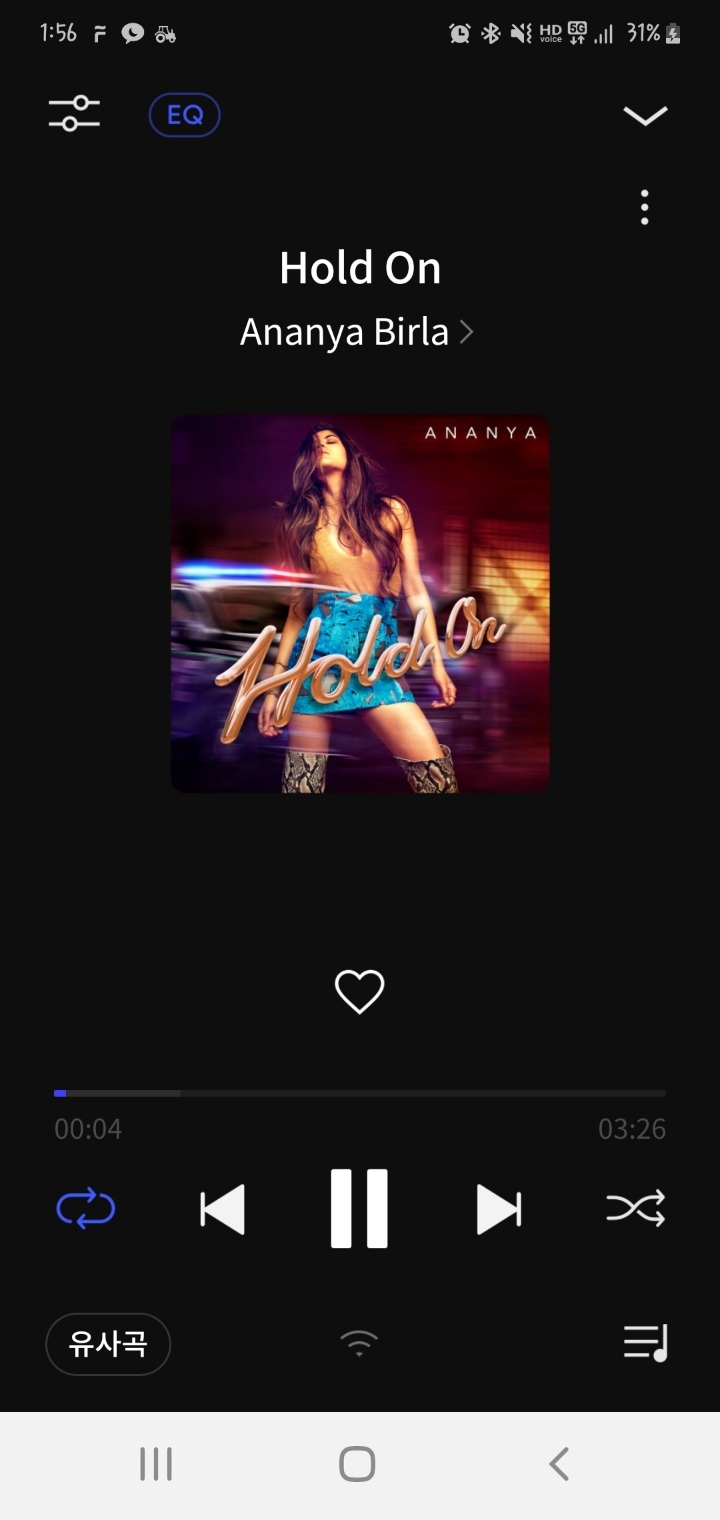Toggle shuffle playback
The height and width of the screenshot is (1520, 720).
pos(635,1209)
